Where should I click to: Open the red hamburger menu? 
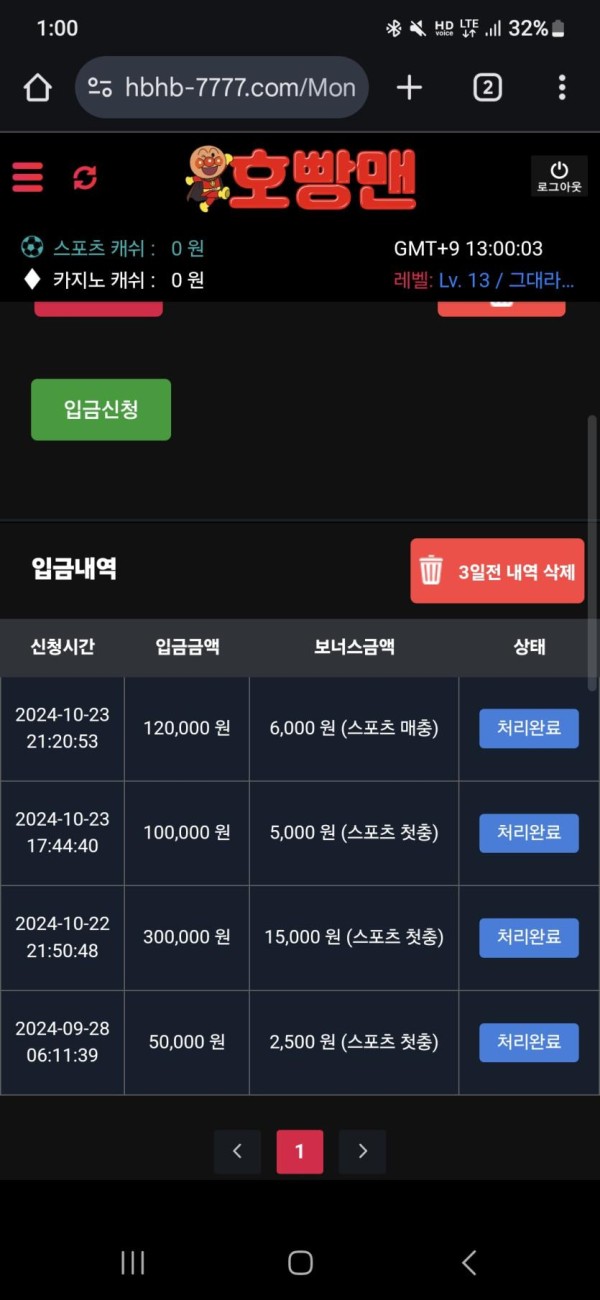pyautogui.click(x=28, y=178)
